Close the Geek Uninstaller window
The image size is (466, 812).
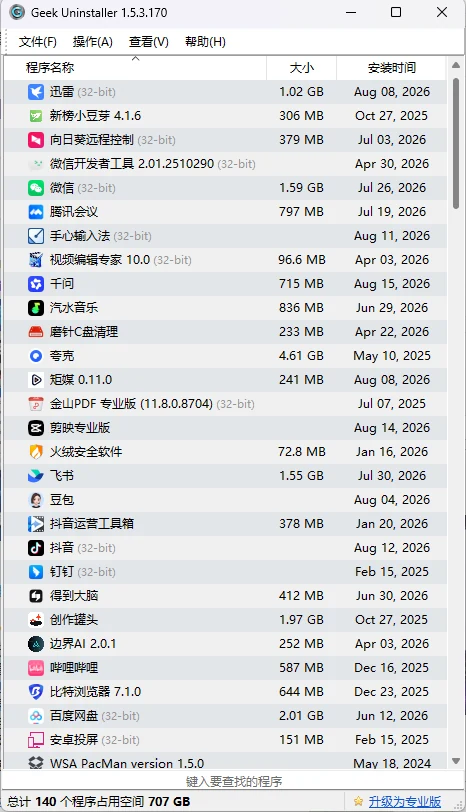tap(442, 12)
